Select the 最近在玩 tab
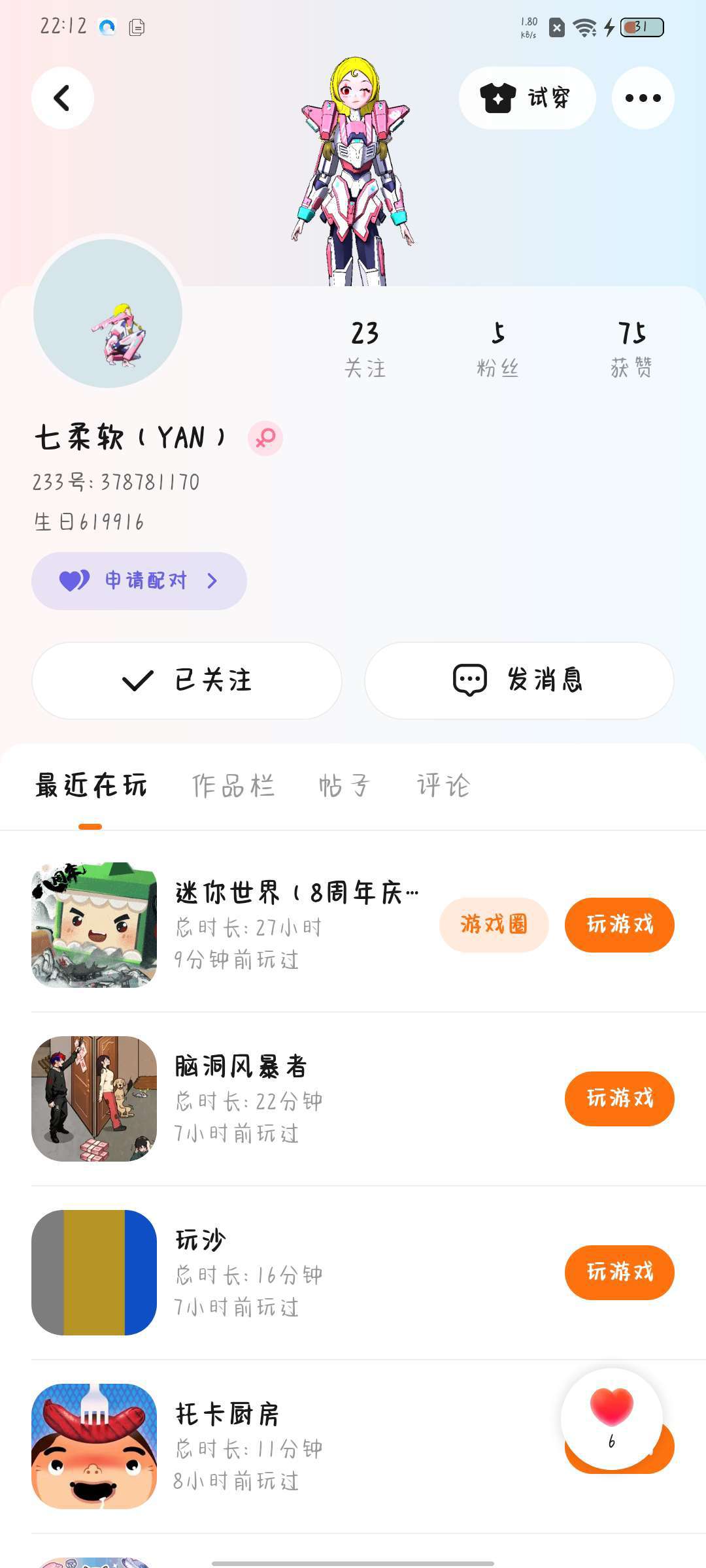This screenshot has height=1568, width=706. tap(91, 785)
